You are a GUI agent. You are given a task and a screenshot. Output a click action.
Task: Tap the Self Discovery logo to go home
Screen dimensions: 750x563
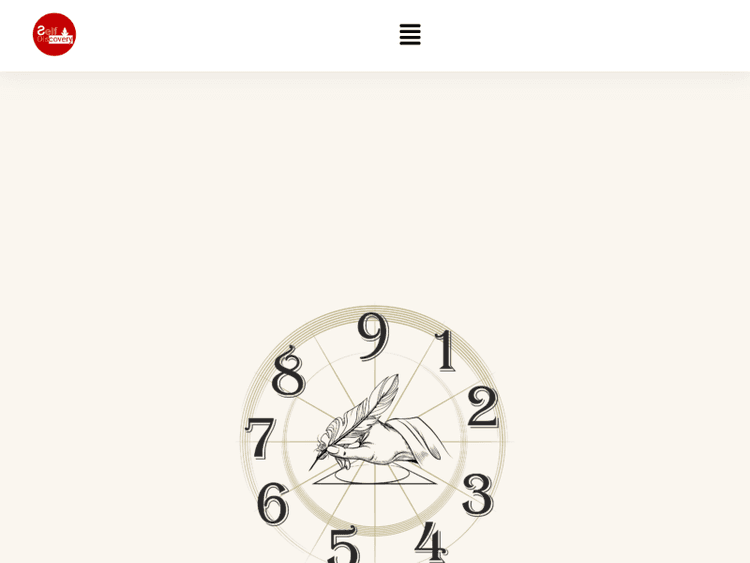[54, 35]
